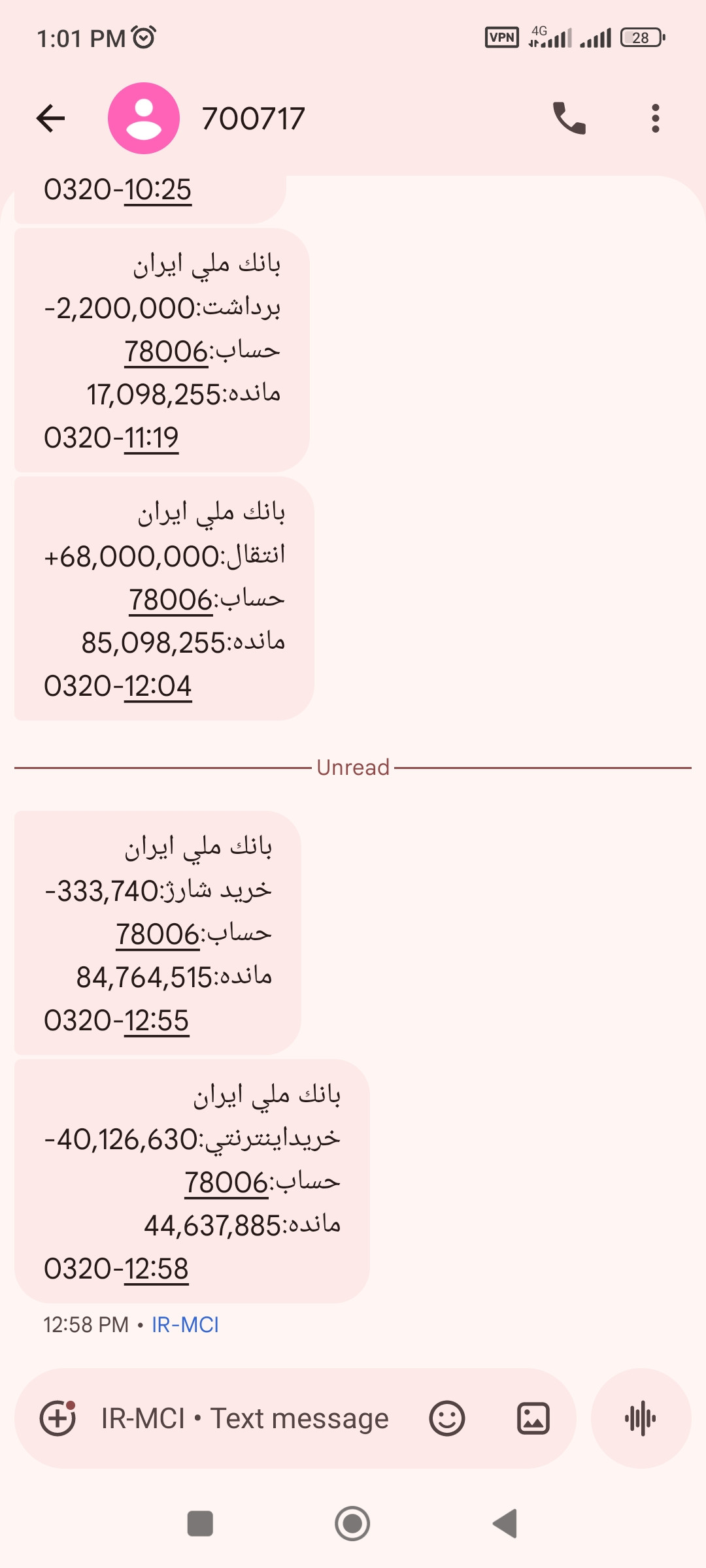Open the overflow menu
This screenshot has height=1568, width=706.
656,118
